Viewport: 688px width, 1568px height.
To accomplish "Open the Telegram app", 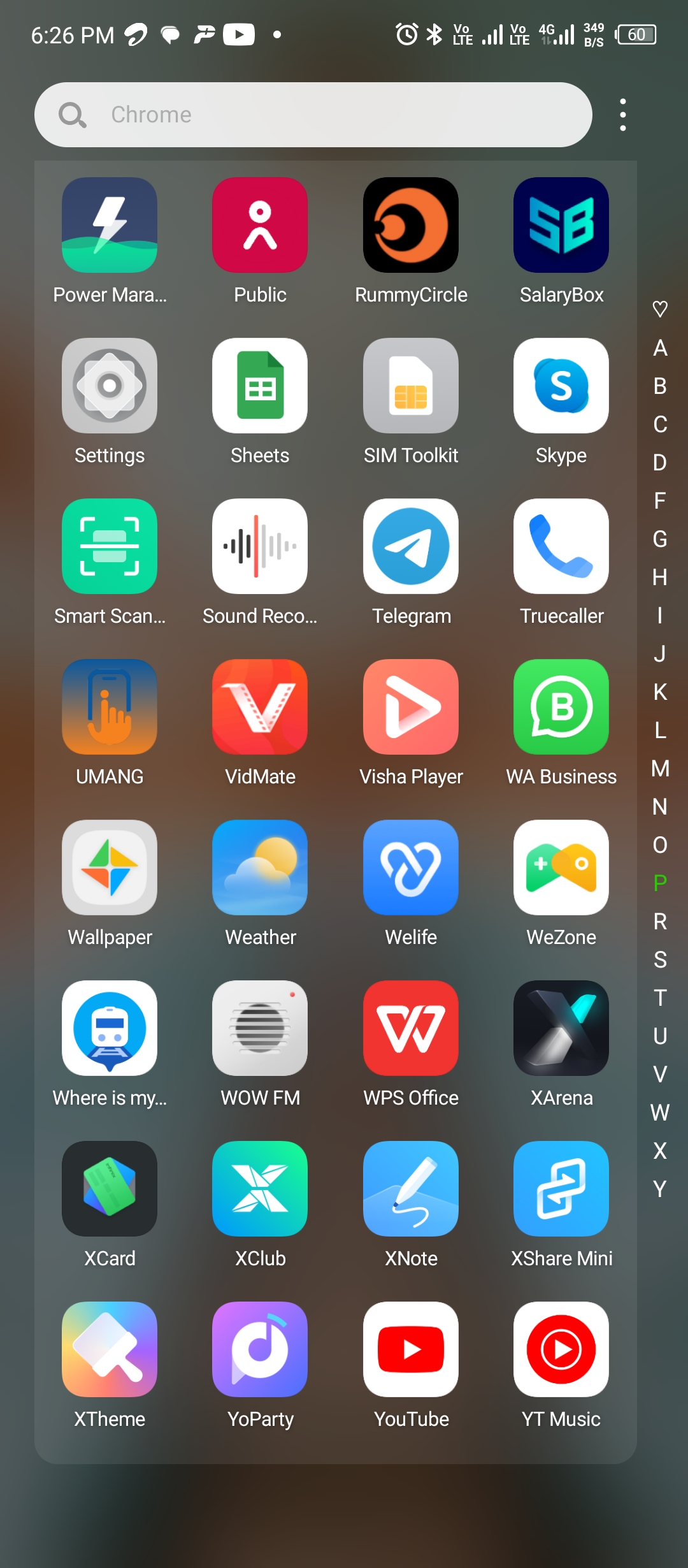I will click(x=411, y=547).
